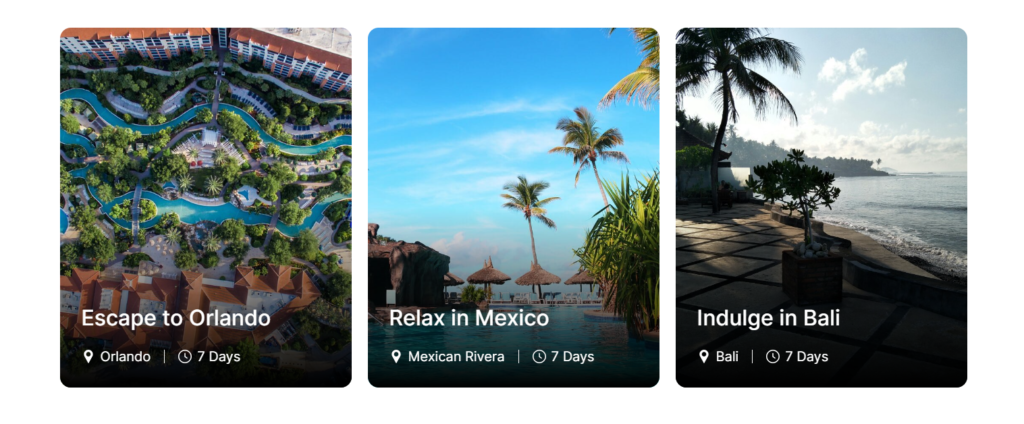Select the Indulge in Bali card
This screenshot has height=424, width=1024.
coord(768,318)
